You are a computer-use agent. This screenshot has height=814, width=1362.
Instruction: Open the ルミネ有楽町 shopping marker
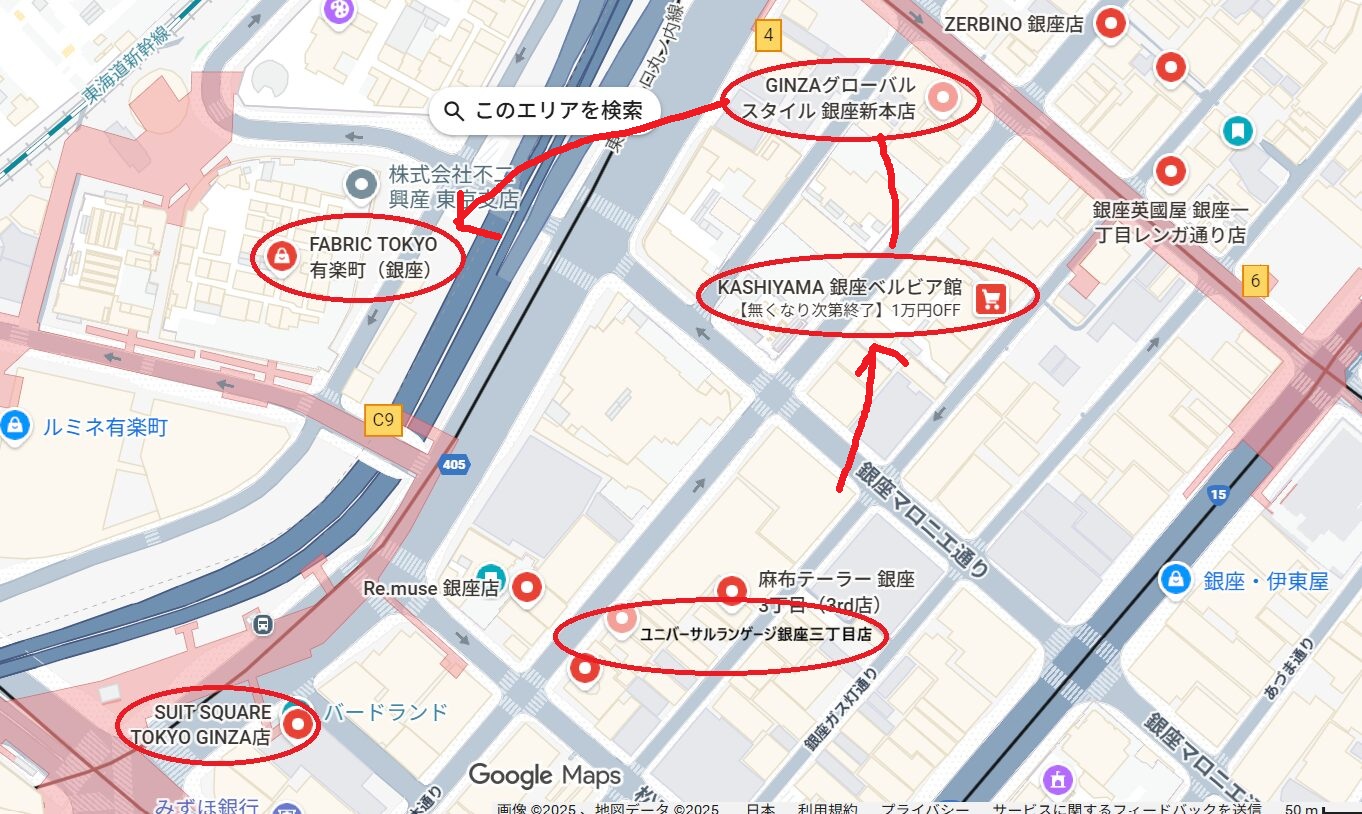(15, 426)
